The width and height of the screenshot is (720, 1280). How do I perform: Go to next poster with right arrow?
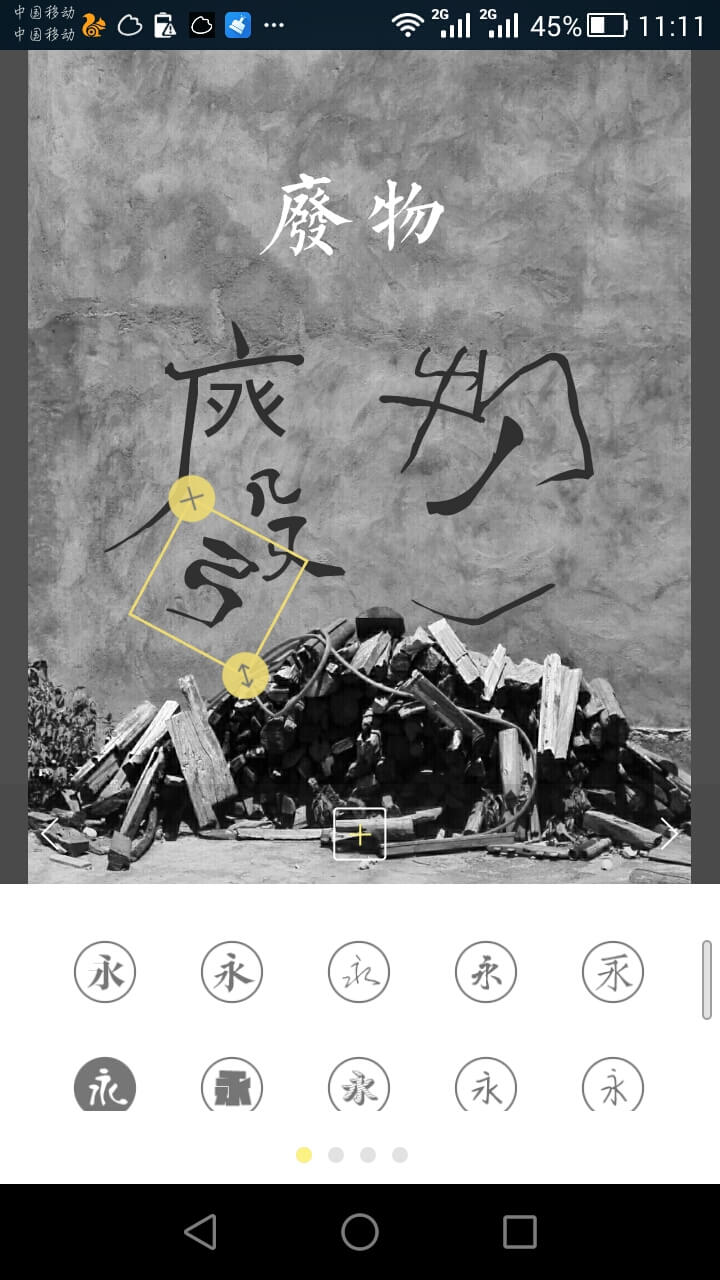668,833
